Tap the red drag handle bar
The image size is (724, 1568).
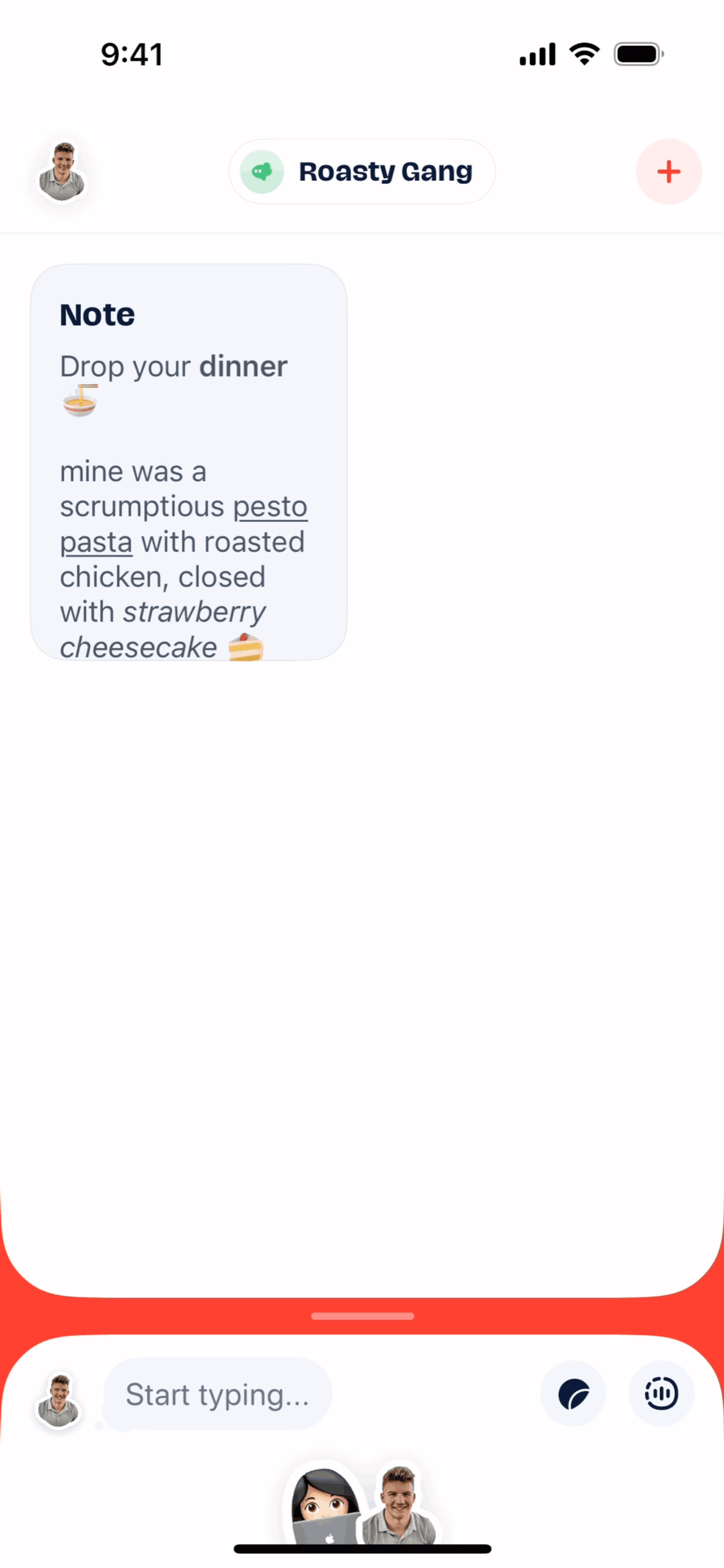[362, 1316]
